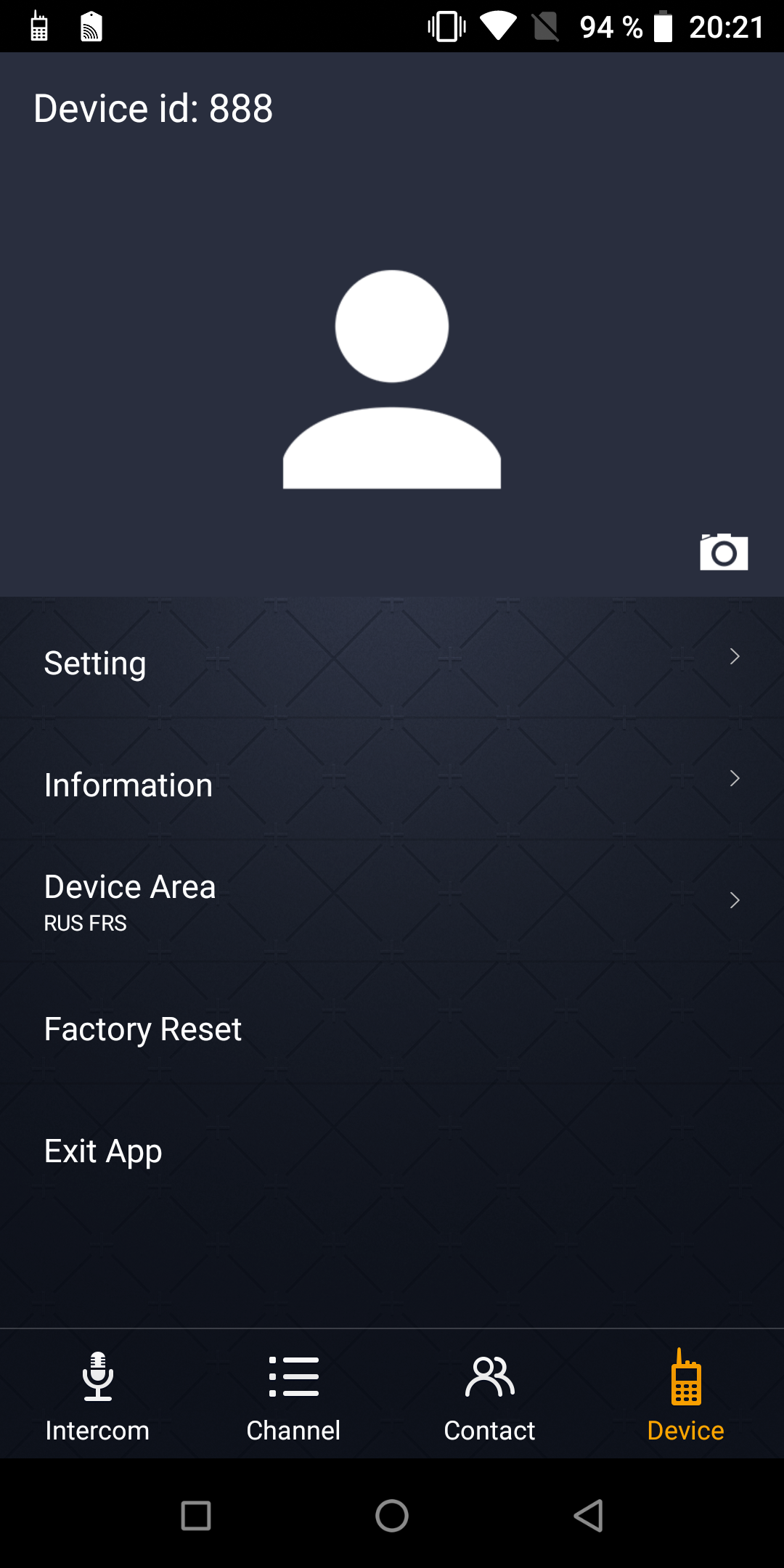This screenshot has height=1568, width=784.
Task: Go to the home screen
Action: coord(392,1516)
